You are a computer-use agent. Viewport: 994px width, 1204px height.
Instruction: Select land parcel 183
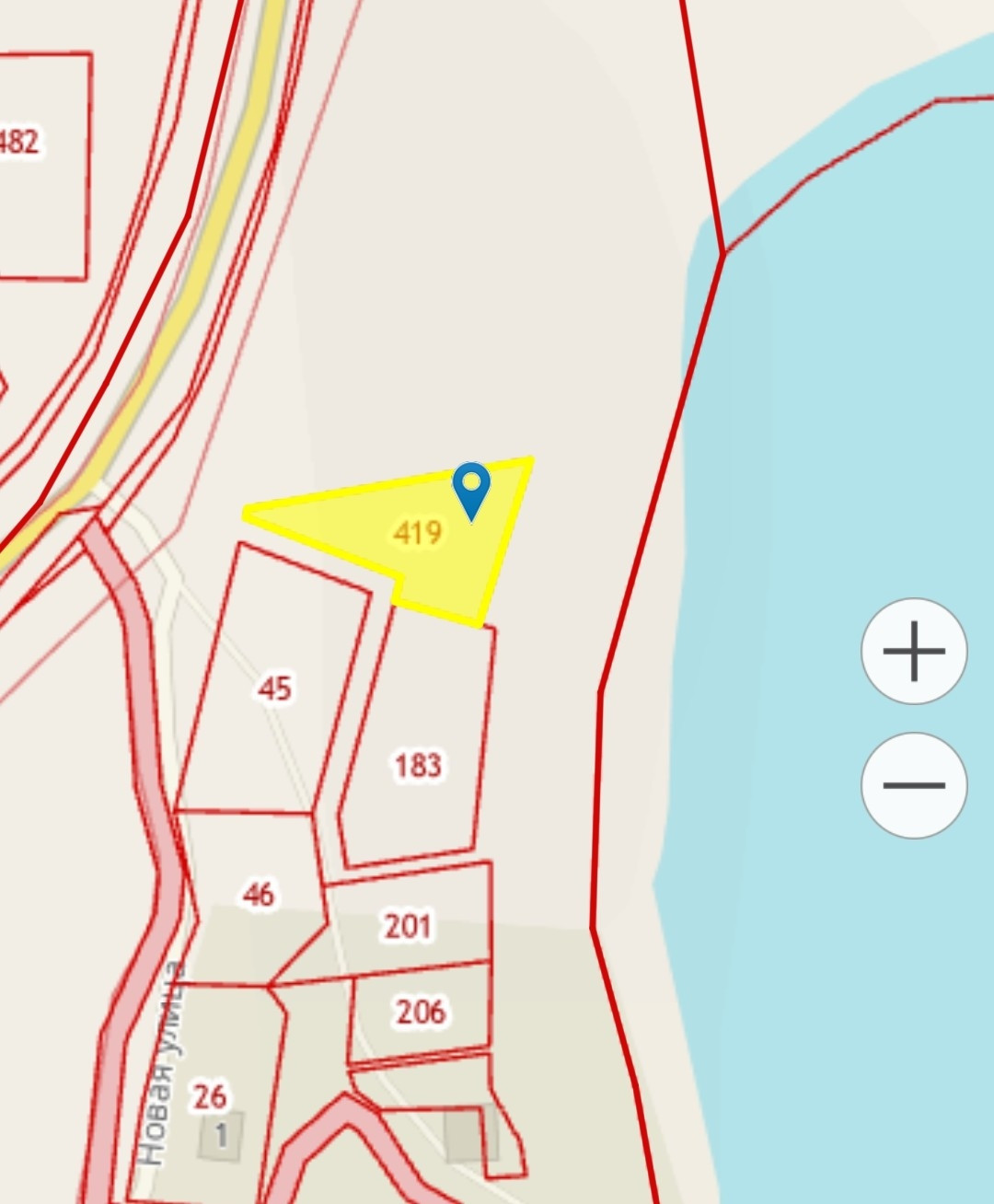click(x=417, y=746)
